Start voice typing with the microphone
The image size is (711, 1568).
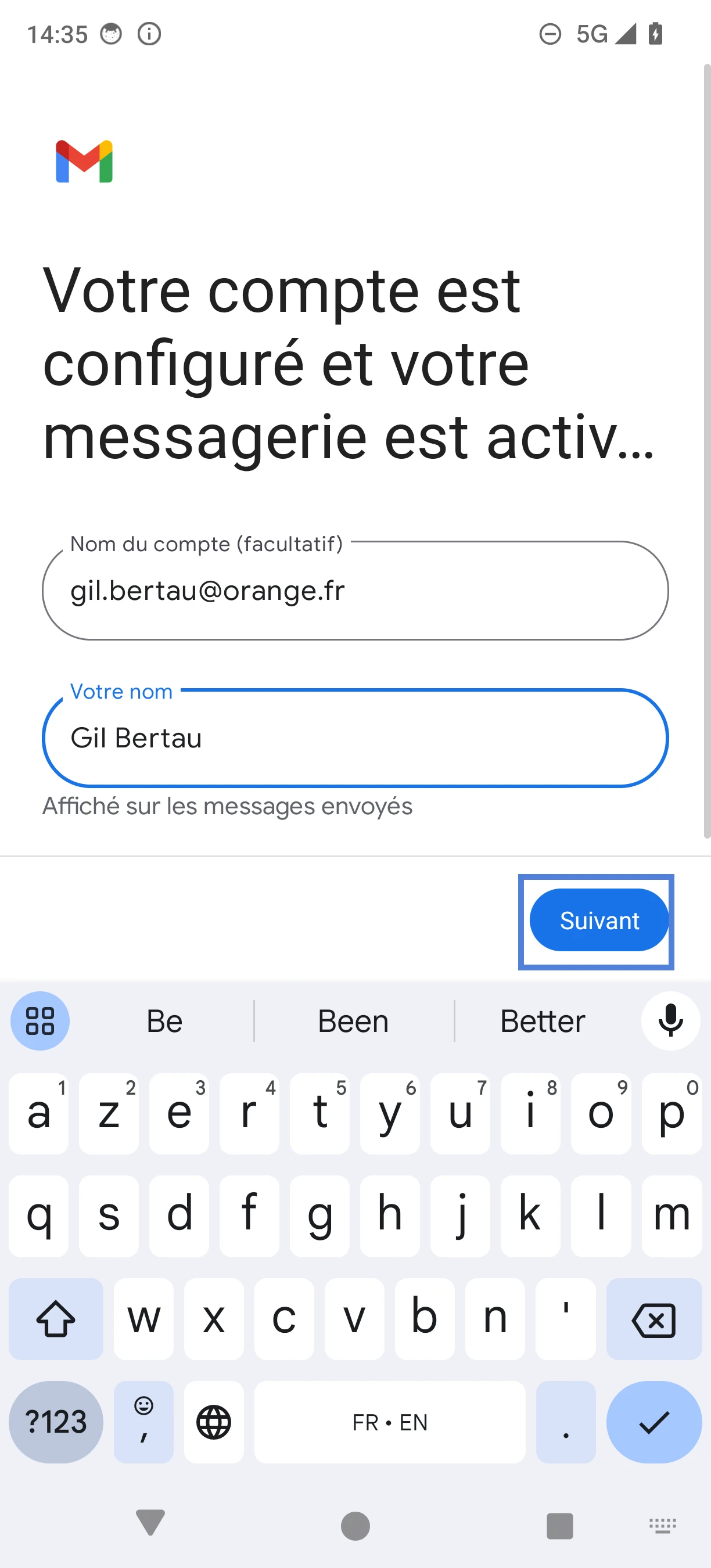click(x=670, y=1022)
